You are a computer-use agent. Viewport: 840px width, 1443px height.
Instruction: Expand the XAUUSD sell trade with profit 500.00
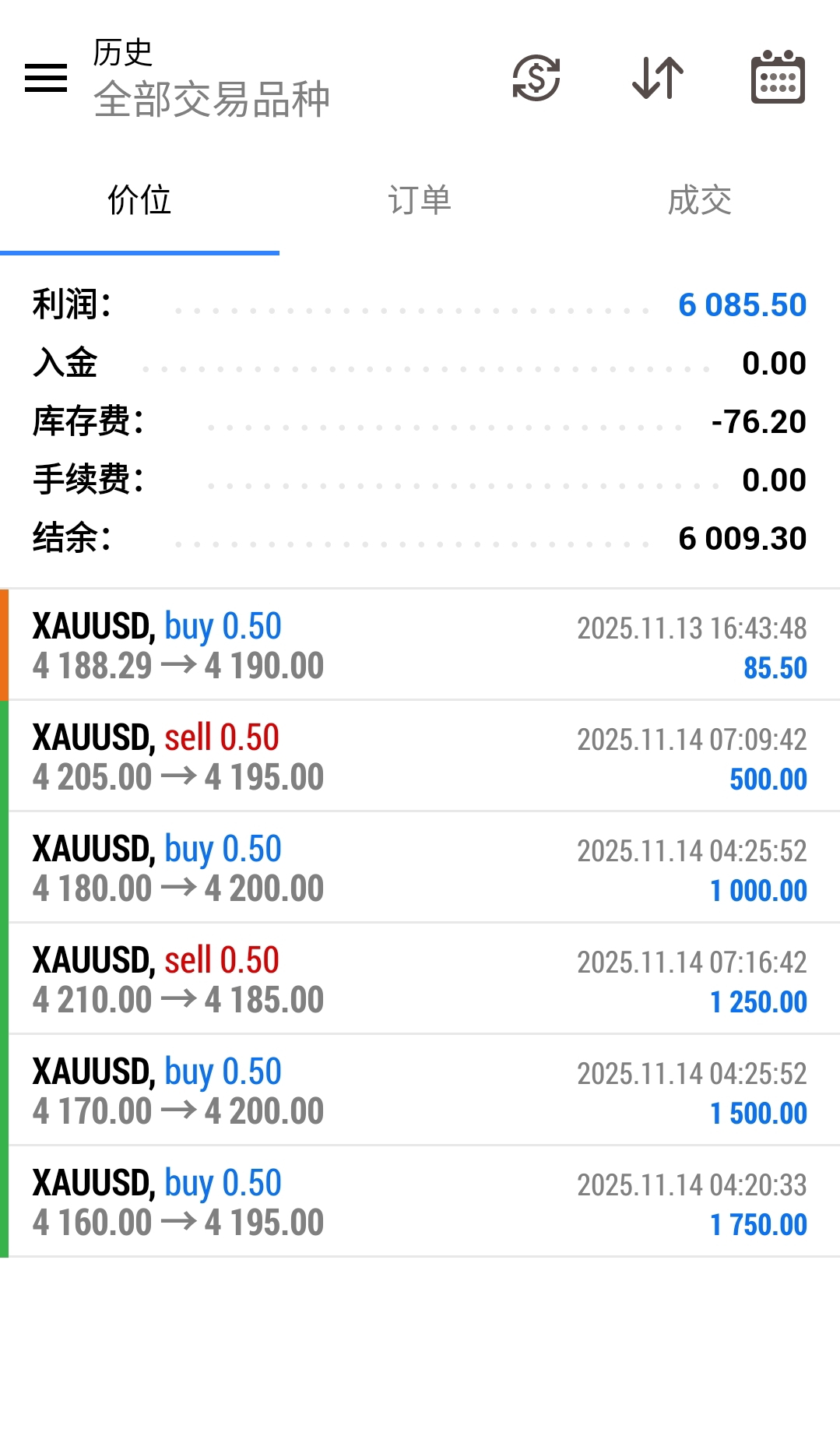click(x=420, y=757)
